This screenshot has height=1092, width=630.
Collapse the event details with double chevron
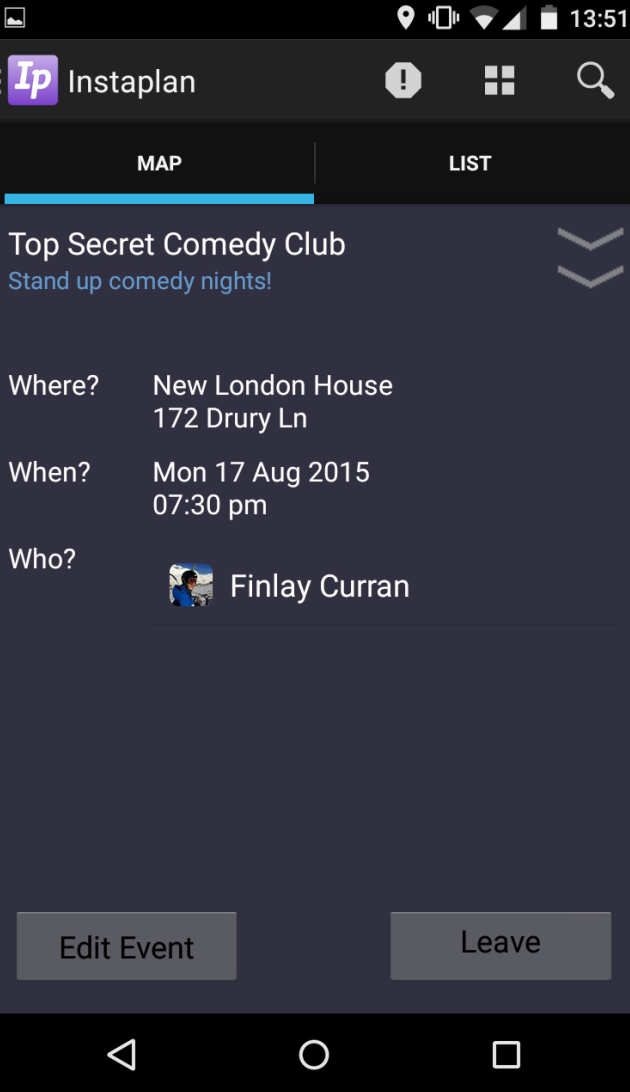coord(590,257)
